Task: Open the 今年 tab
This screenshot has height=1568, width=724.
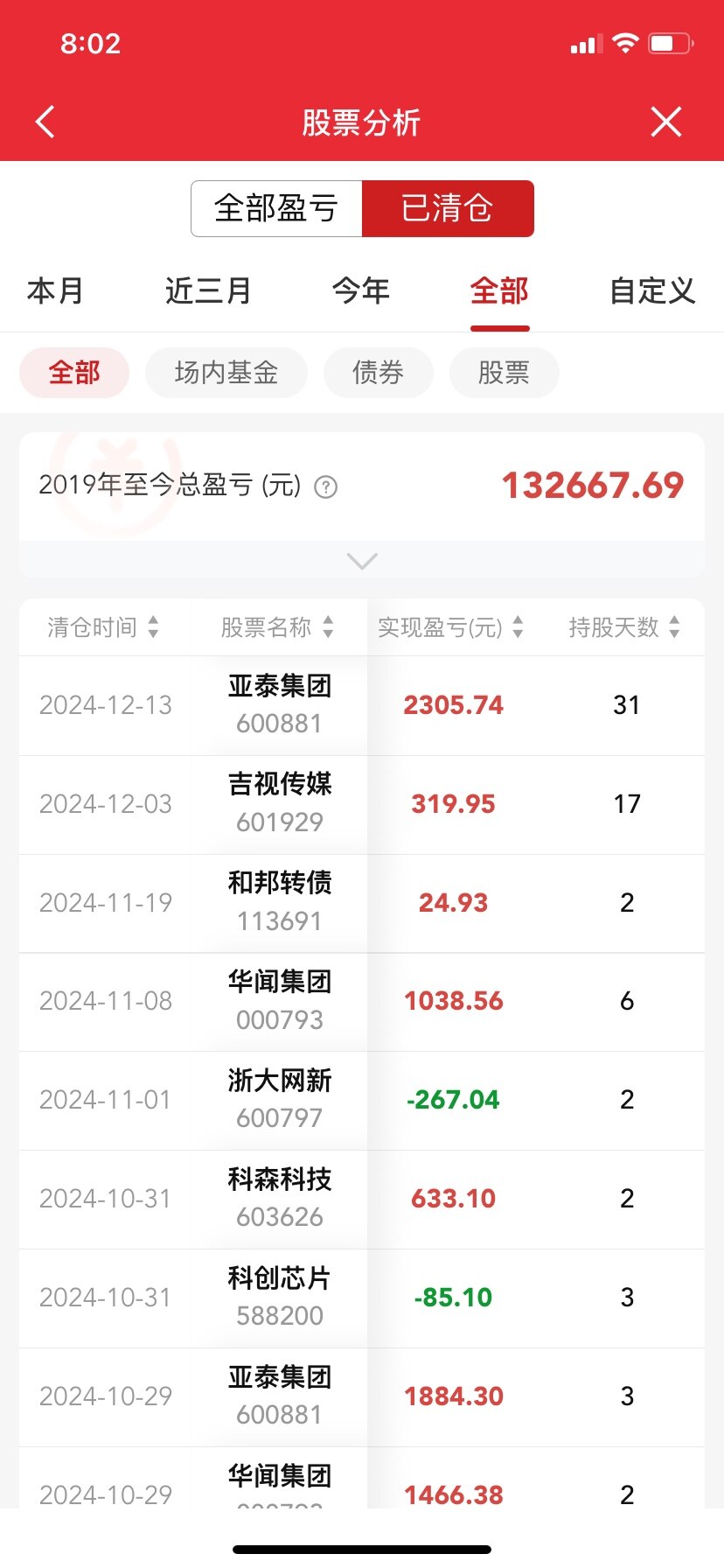Action: 361,290
